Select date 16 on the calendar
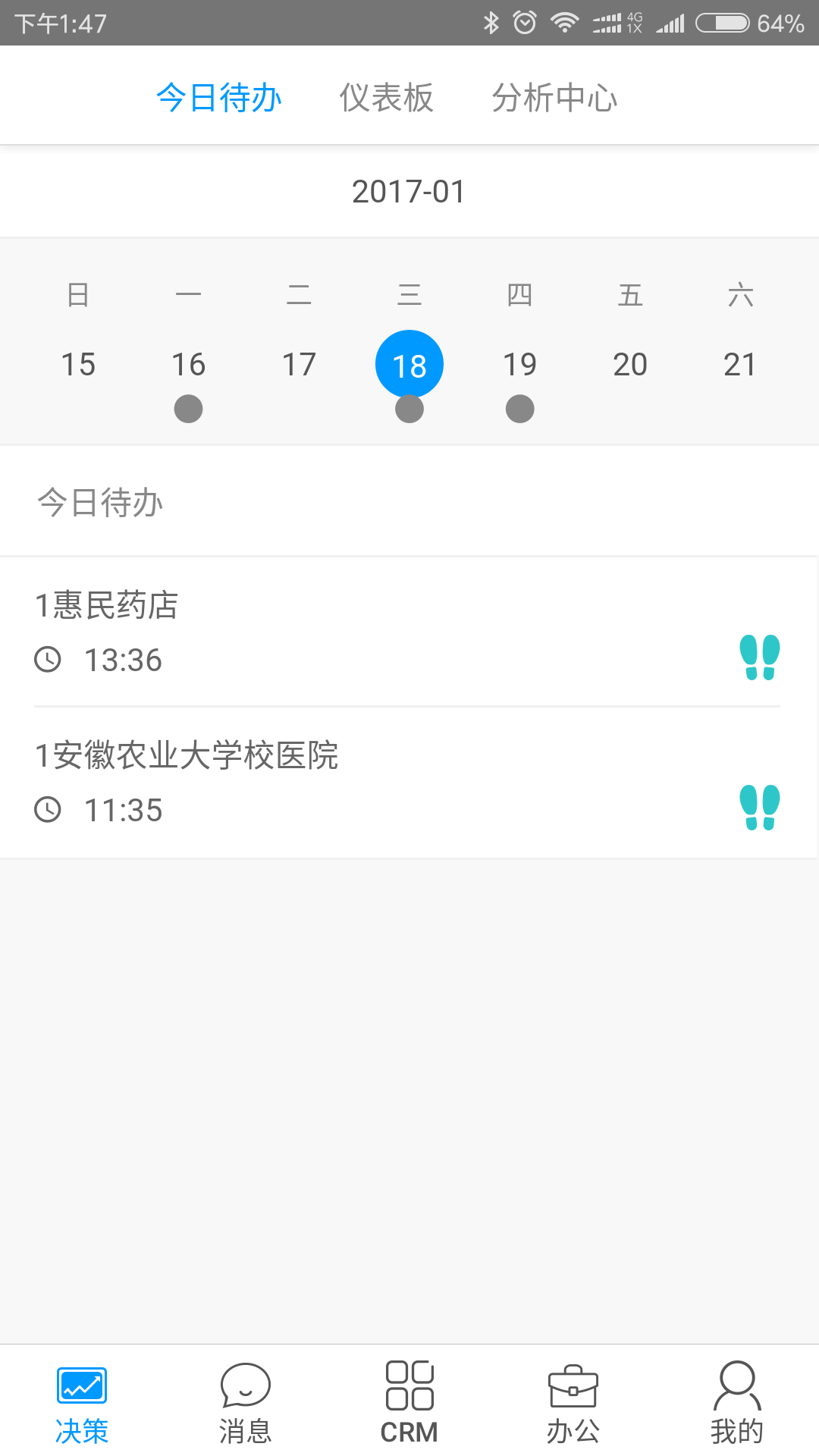Viewport: 819px width, 1456px height. (188, 365)
